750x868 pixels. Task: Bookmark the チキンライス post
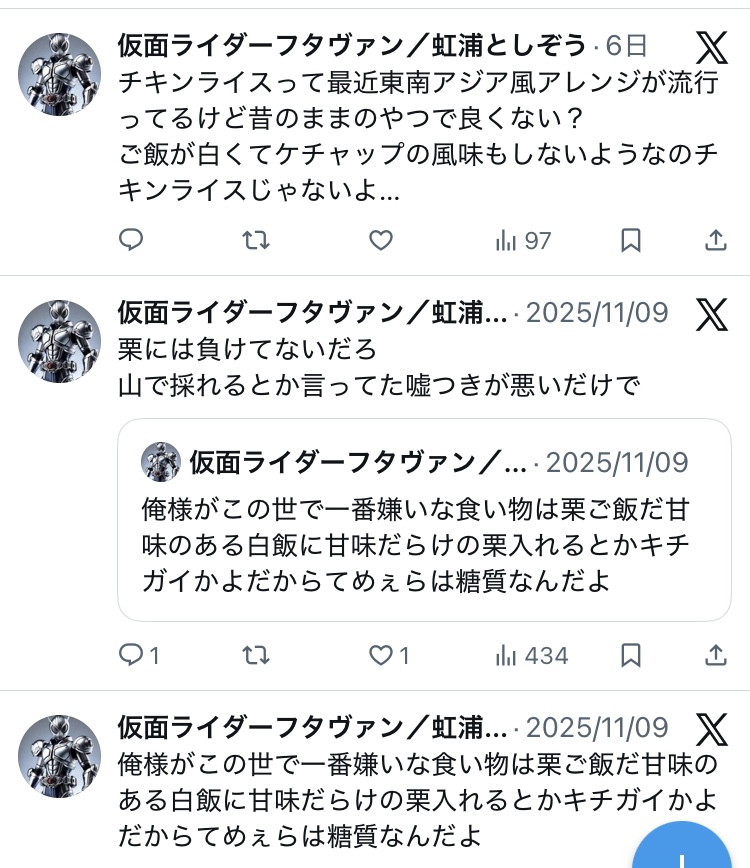tap(631, 240)
